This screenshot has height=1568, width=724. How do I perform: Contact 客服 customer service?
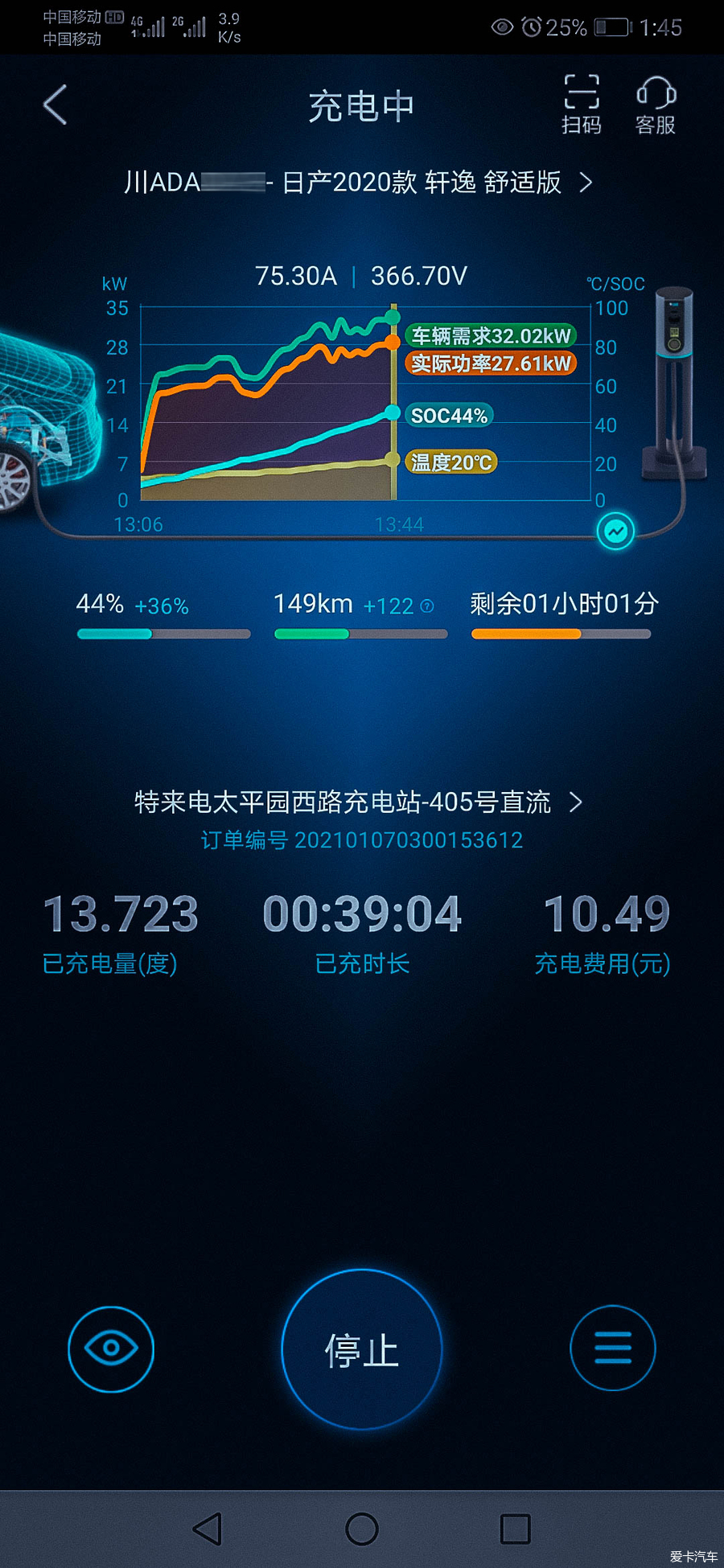[655, 105]
